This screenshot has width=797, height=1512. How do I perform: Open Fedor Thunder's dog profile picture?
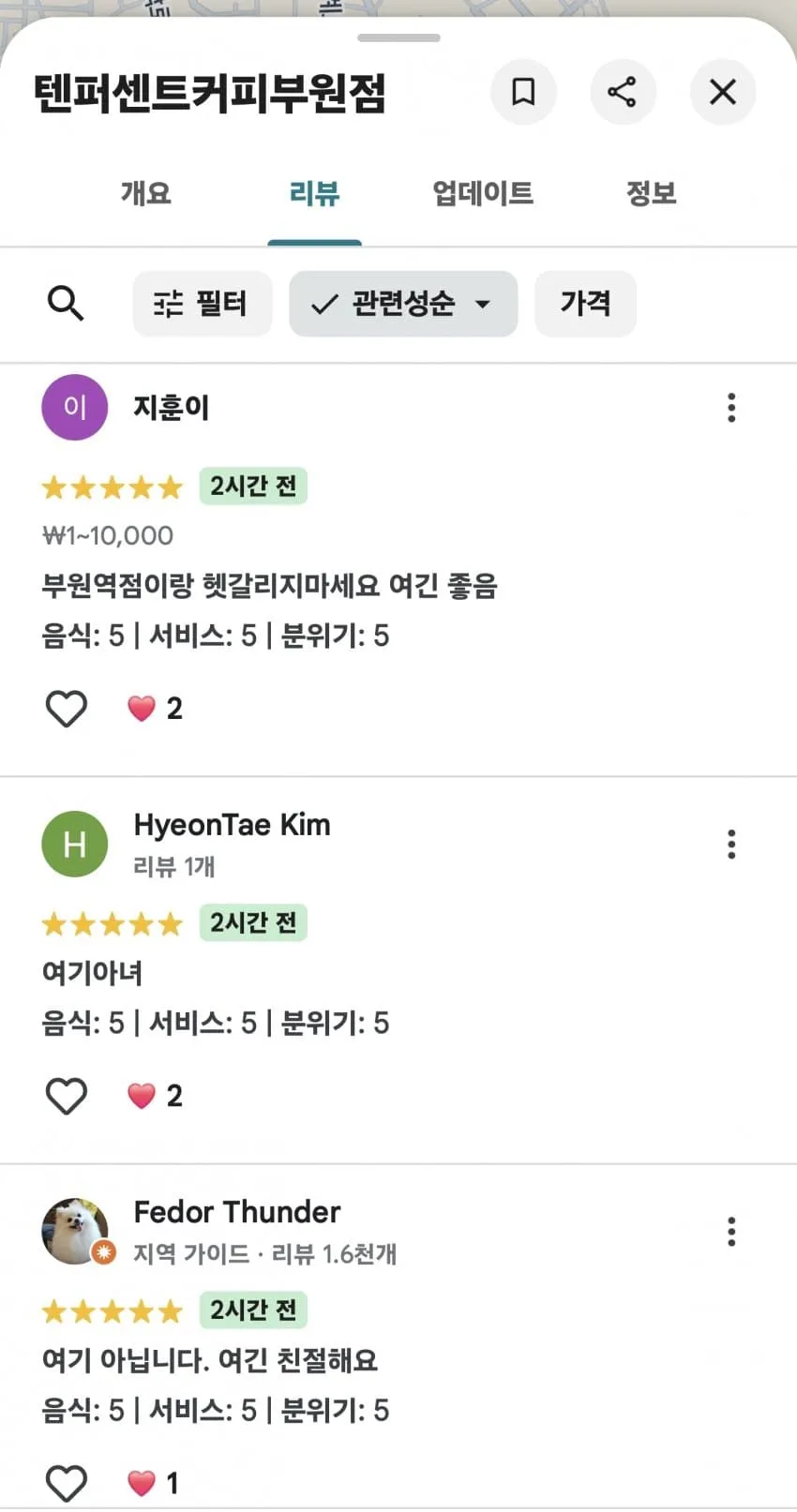point(75,1231)
